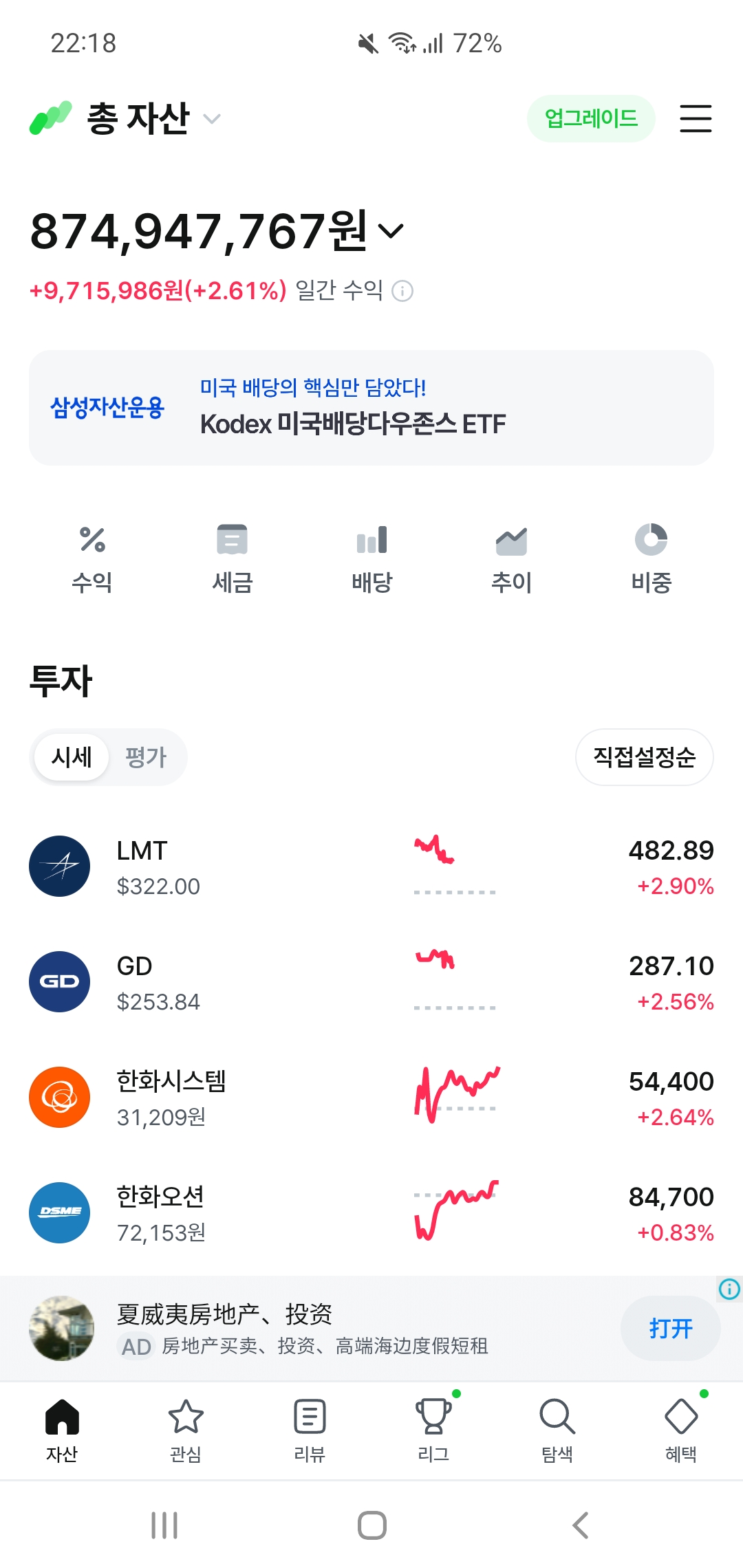Open the hamburger menu

coord(695,118)
